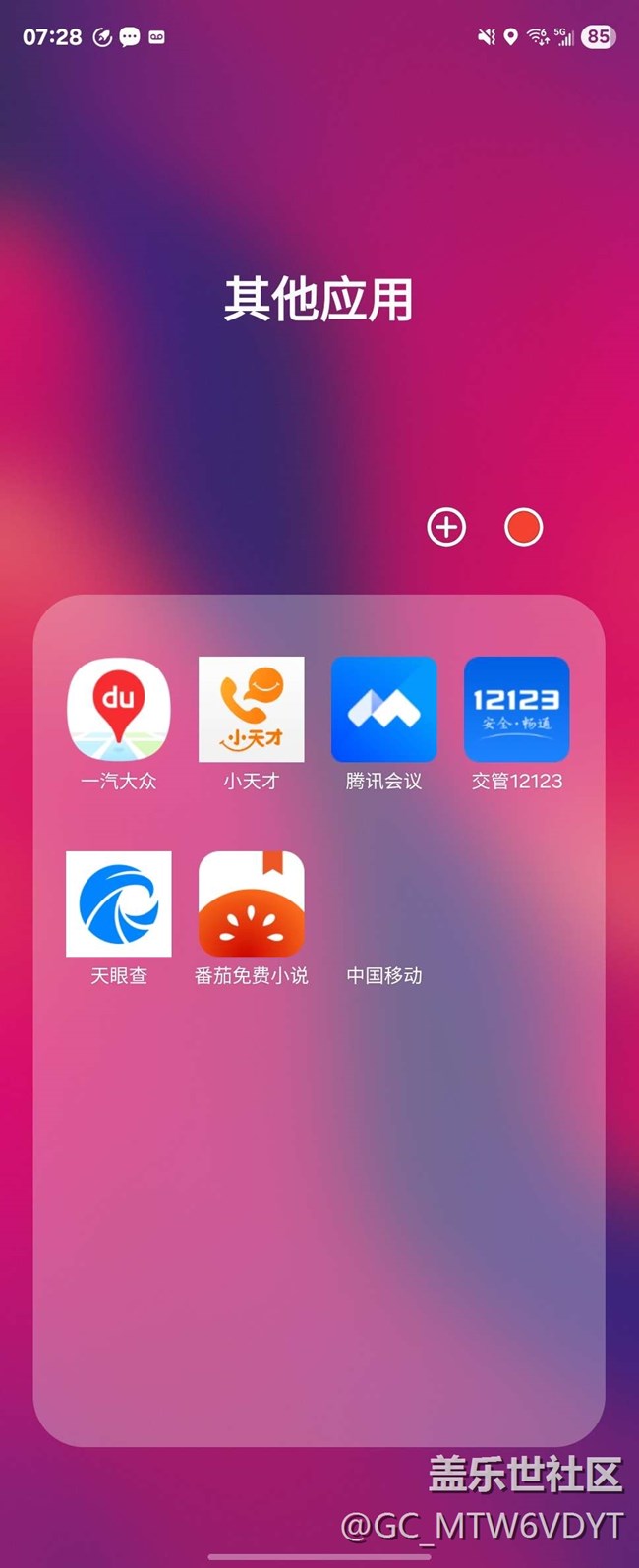This screenshot has height=1568, width=639.
Task: Launch 番茄免费小说
Action: pyautogui.click(x=252, y=904)
